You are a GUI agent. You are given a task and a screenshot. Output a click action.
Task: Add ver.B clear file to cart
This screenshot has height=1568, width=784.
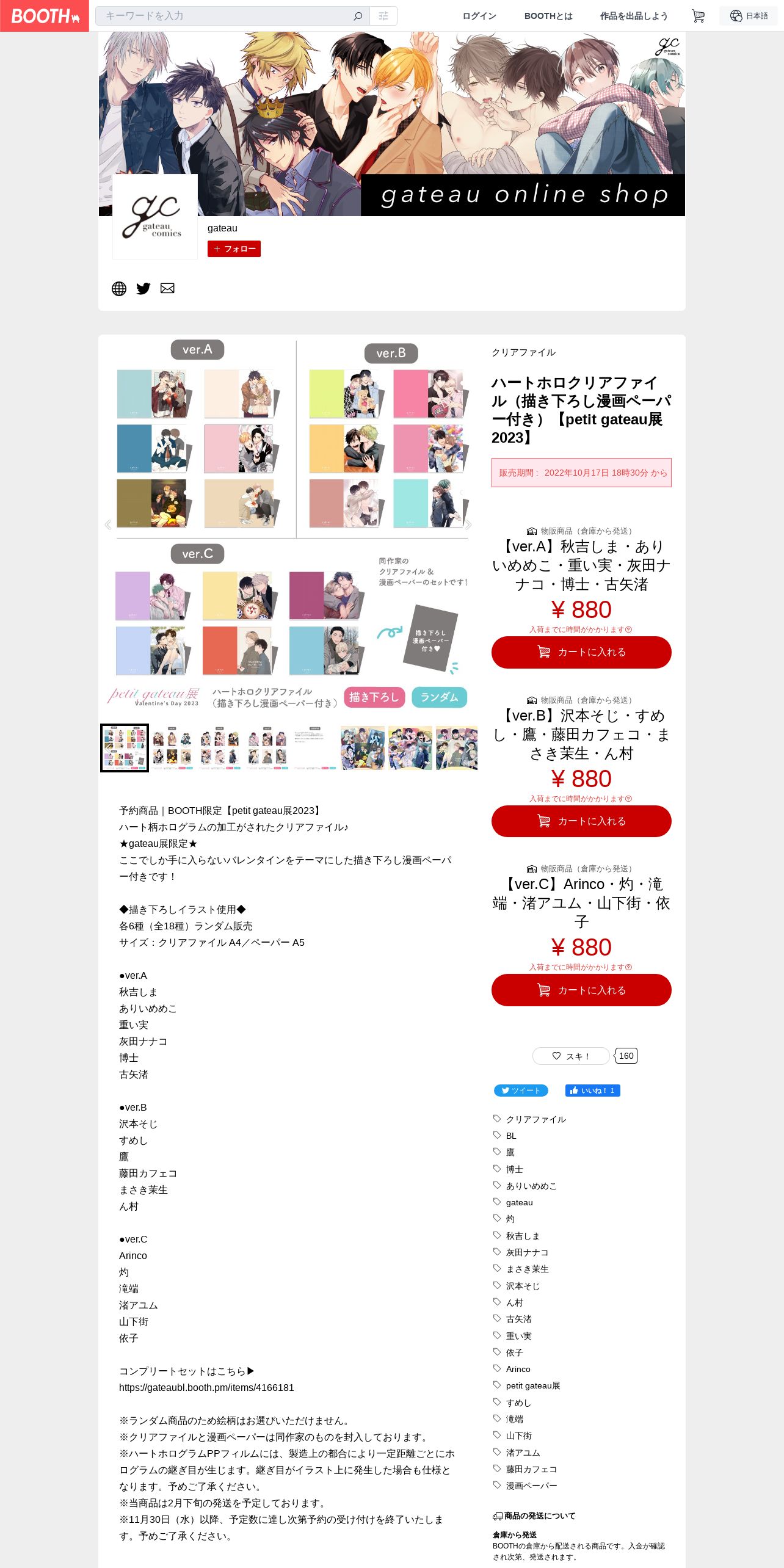(x=581, y=821)
